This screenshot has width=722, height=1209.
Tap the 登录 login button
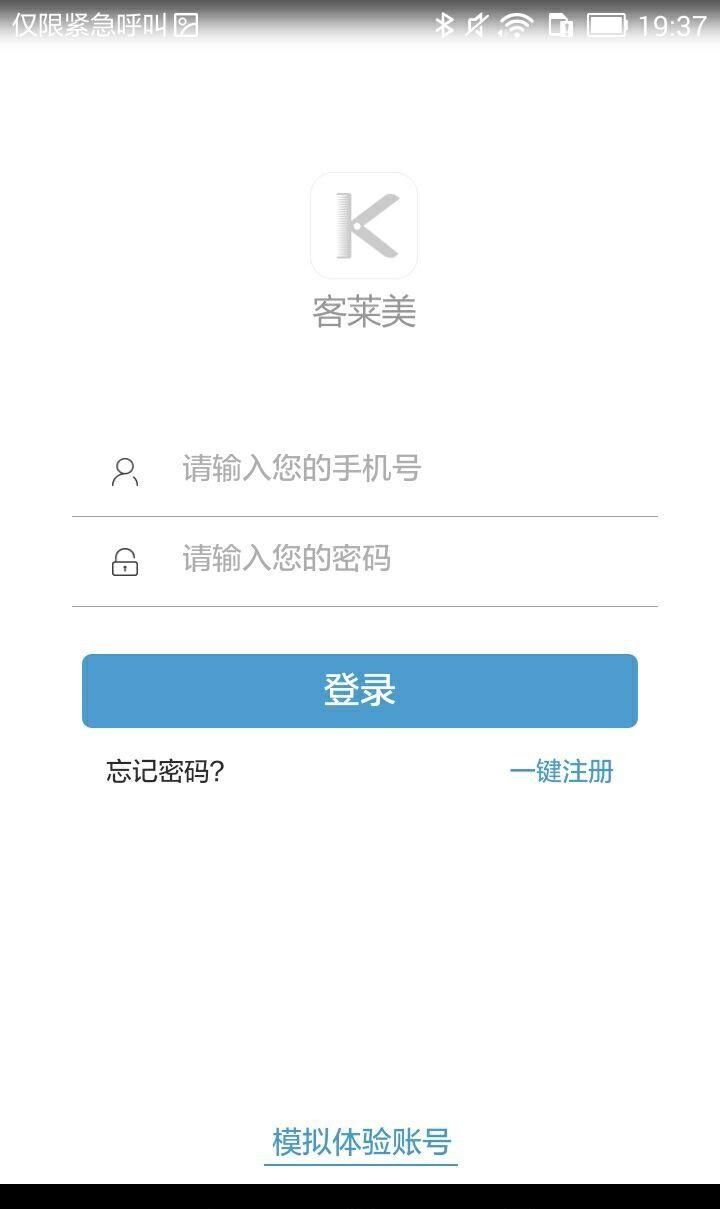point(360,690)
